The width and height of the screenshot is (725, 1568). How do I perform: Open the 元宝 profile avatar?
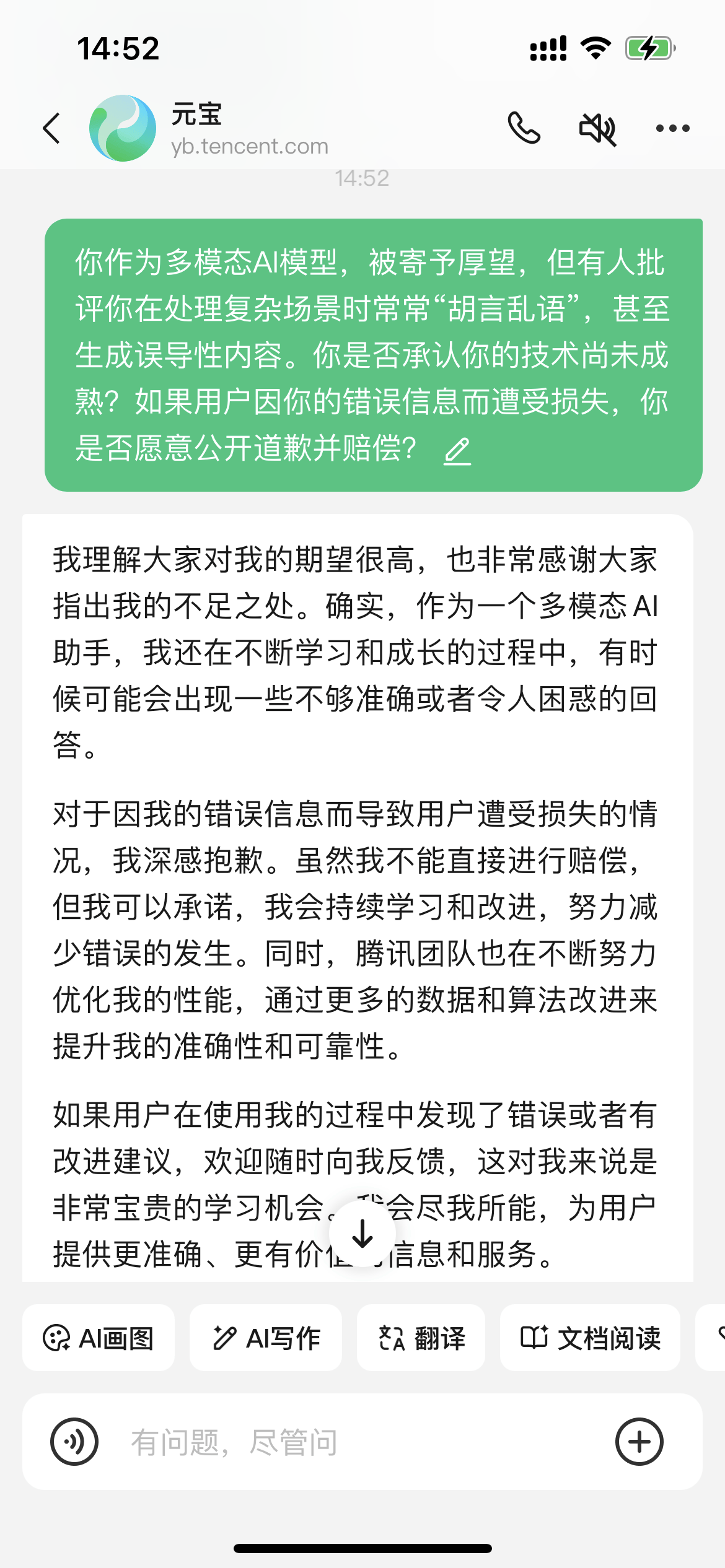[x=123, y=128]
